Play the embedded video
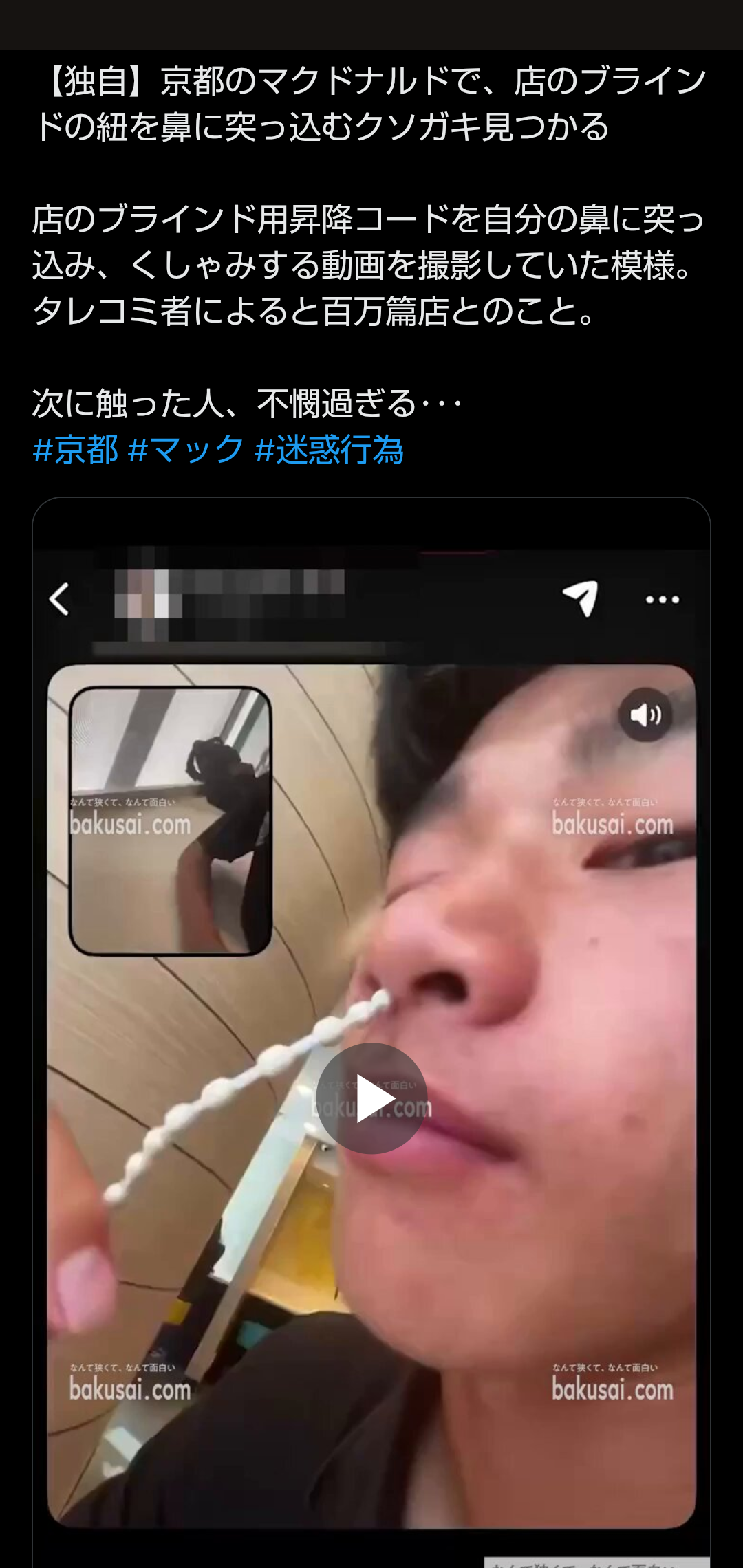Screen dimensions: 743x1568 tap(371, 1098)
